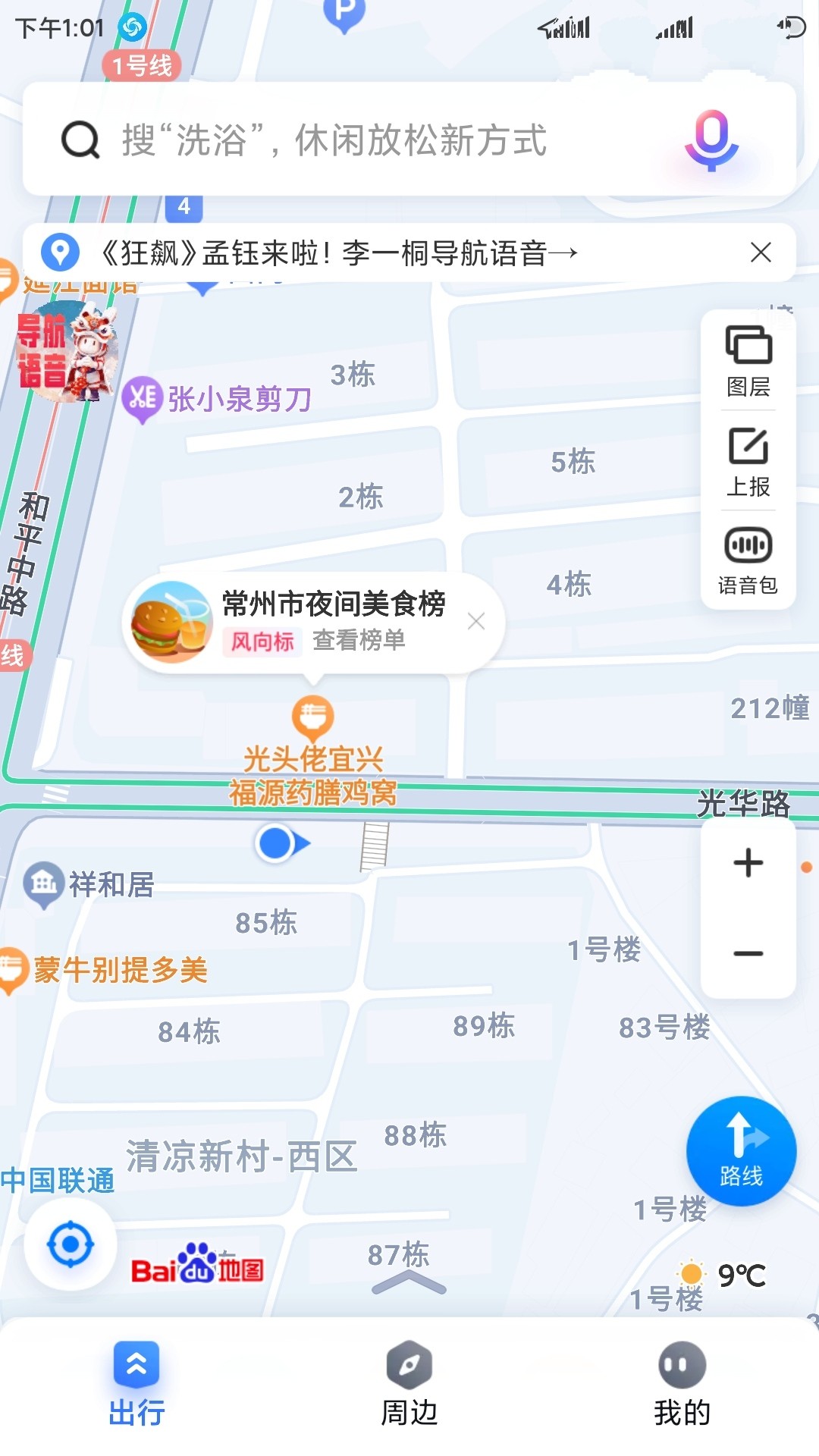Expand the bottom panel with the up chevron
The width and height of the screenshot is (819, 1456).
(409, 1282)
